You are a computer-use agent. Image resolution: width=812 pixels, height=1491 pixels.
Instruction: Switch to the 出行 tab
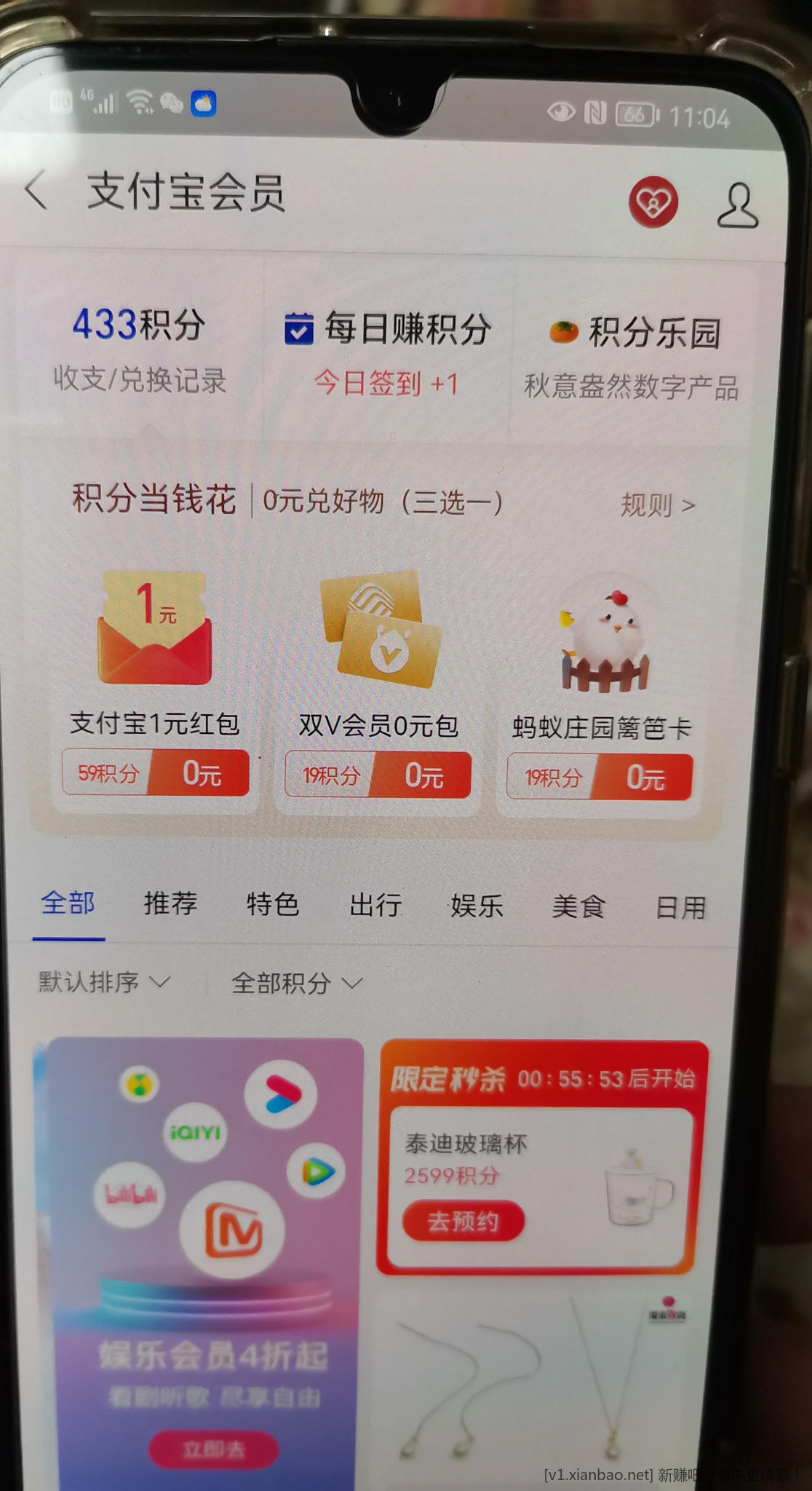click(375, 906)
